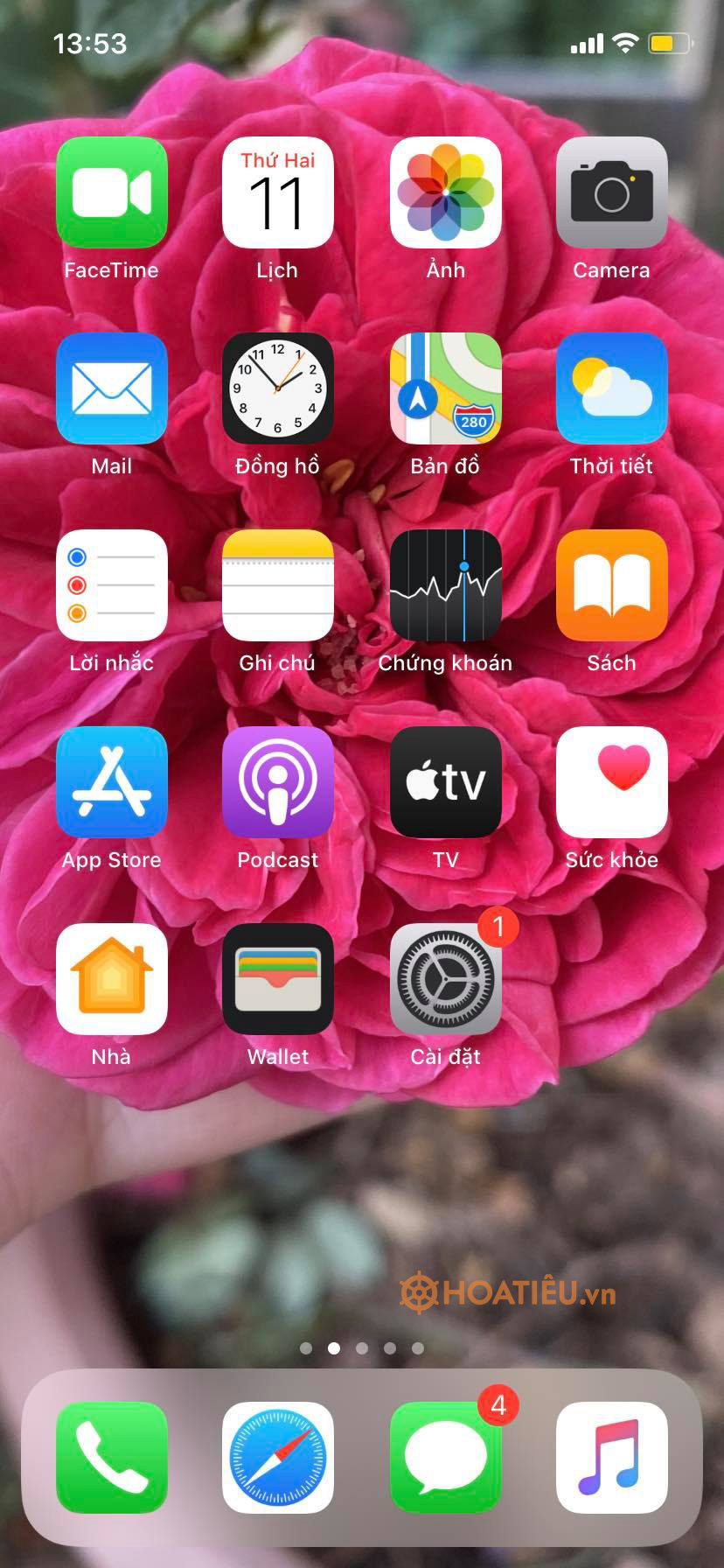Open Sức khỏe (Health)
Image resolution: width=724 pixels, height=1568 pixels.
pyautogui.click(x=611, y=782)
